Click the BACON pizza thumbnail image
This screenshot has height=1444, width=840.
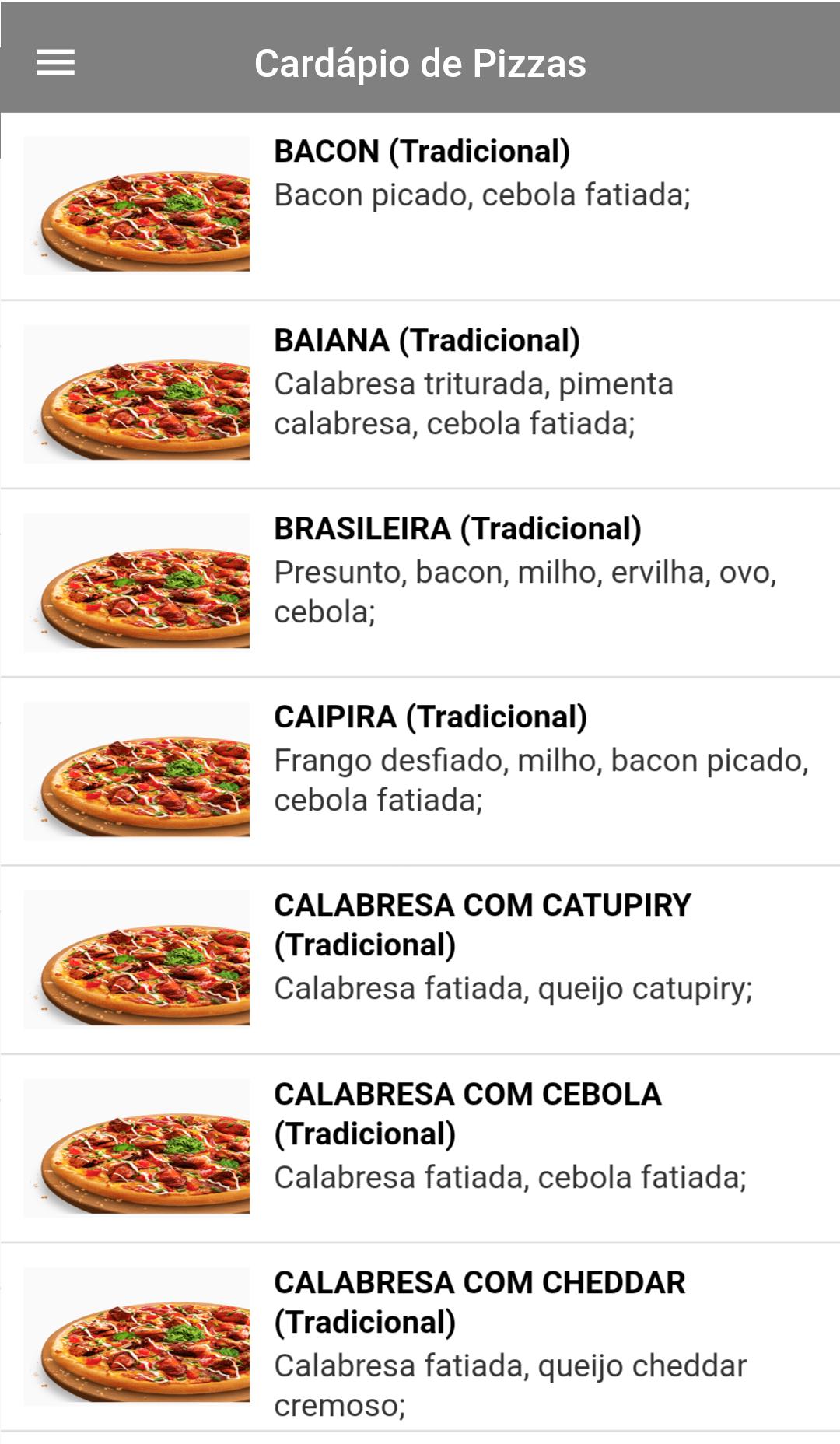pos(138,205)
